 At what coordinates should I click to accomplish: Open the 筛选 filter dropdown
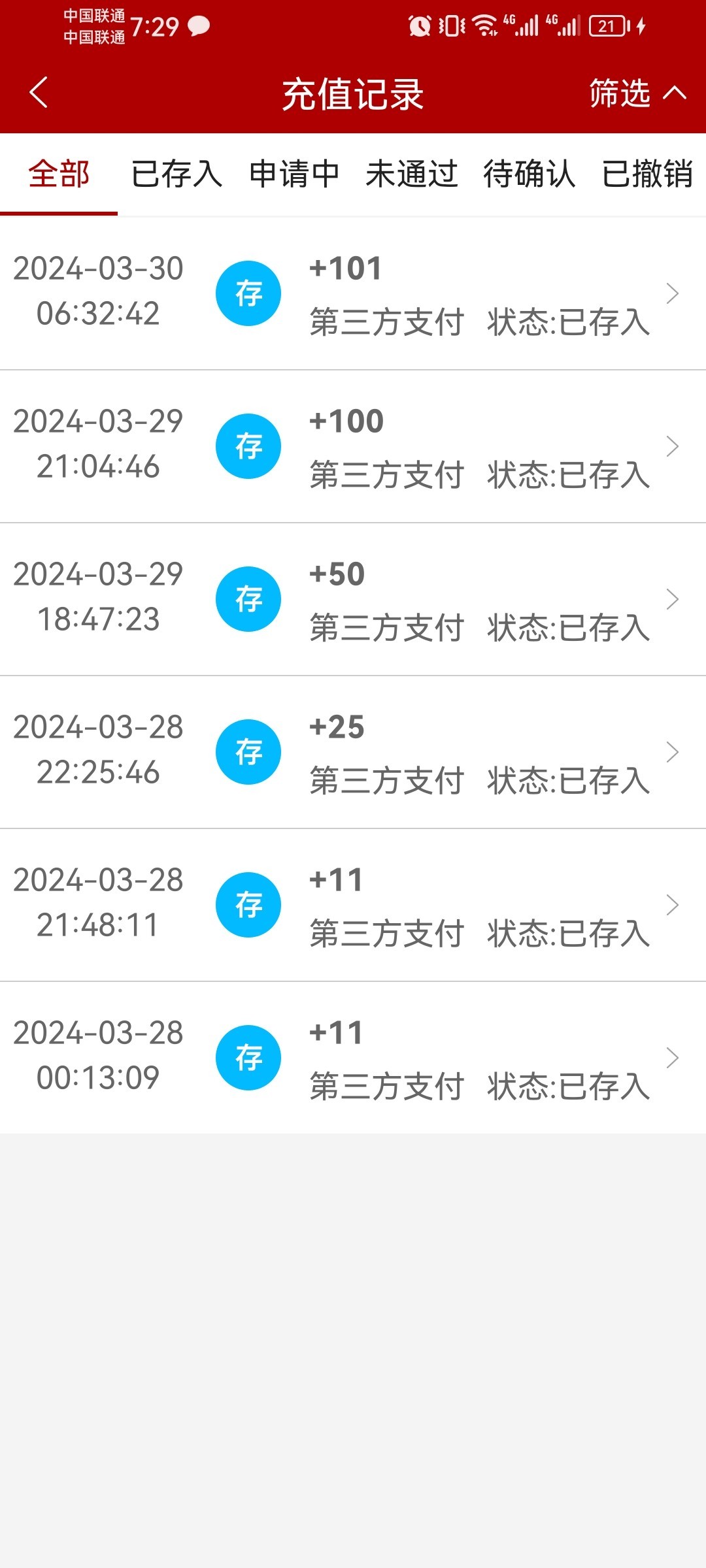pyautogui.click(x=637, y=93)
